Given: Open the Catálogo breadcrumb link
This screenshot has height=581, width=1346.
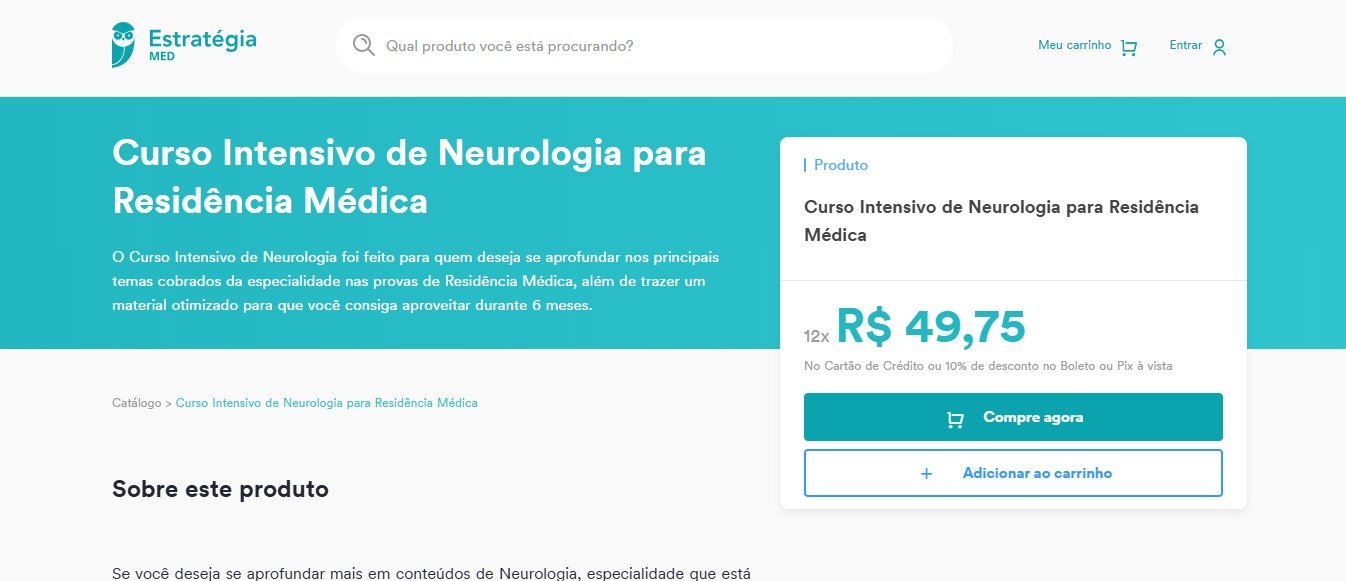Looking at the screenshot, I should coord(136,403).
